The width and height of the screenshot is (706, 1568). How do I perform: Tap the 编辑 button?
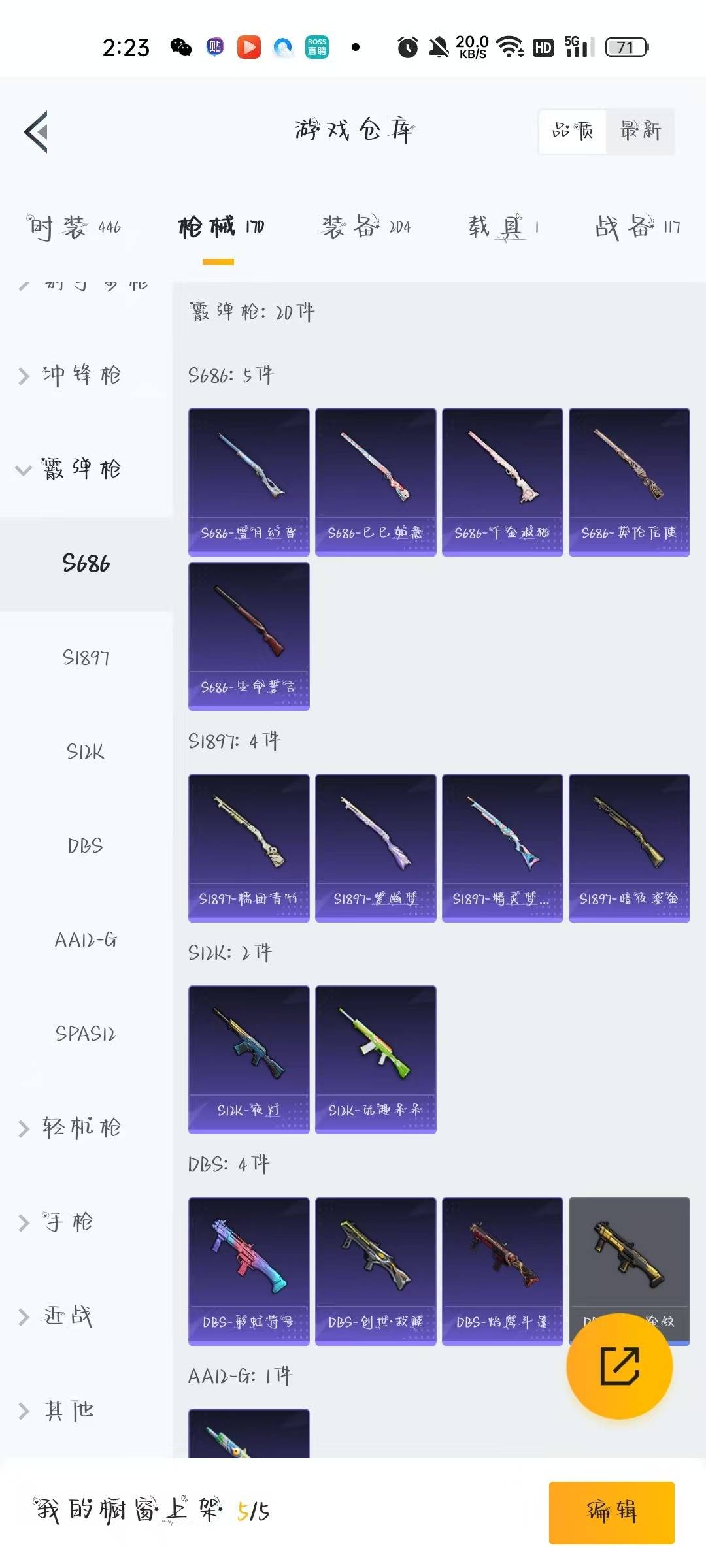pyautogui.click(x=611, y=1512)
